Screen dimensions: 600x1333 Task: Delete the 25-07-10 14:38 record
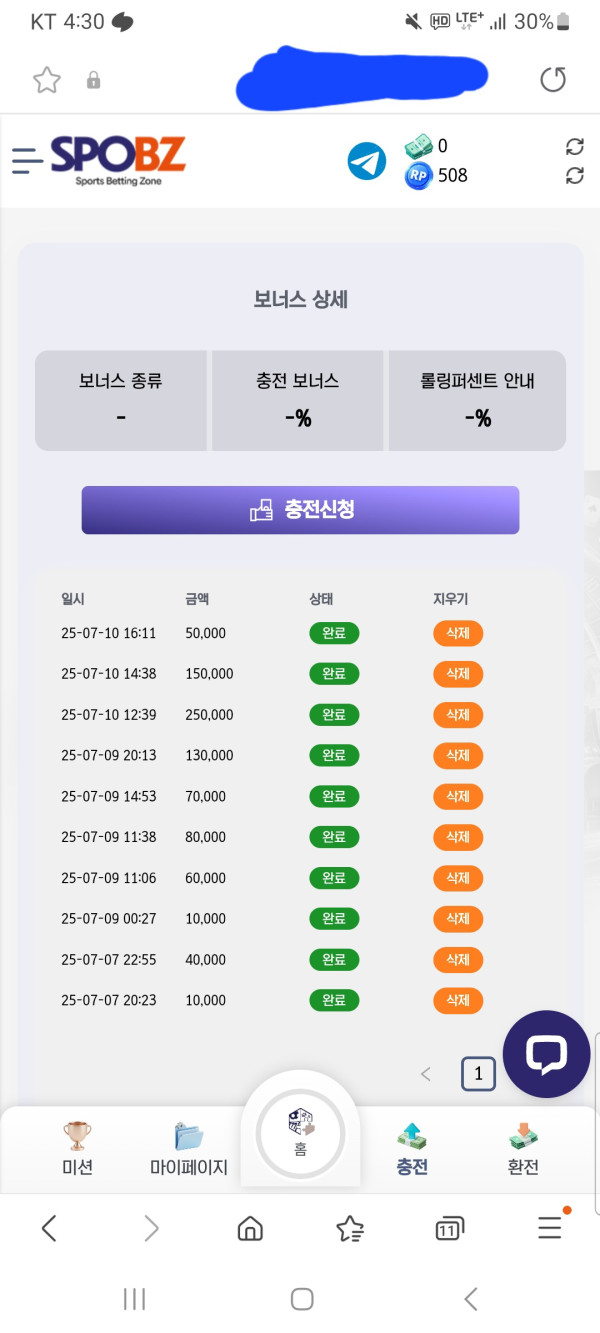tap(458, 674)
